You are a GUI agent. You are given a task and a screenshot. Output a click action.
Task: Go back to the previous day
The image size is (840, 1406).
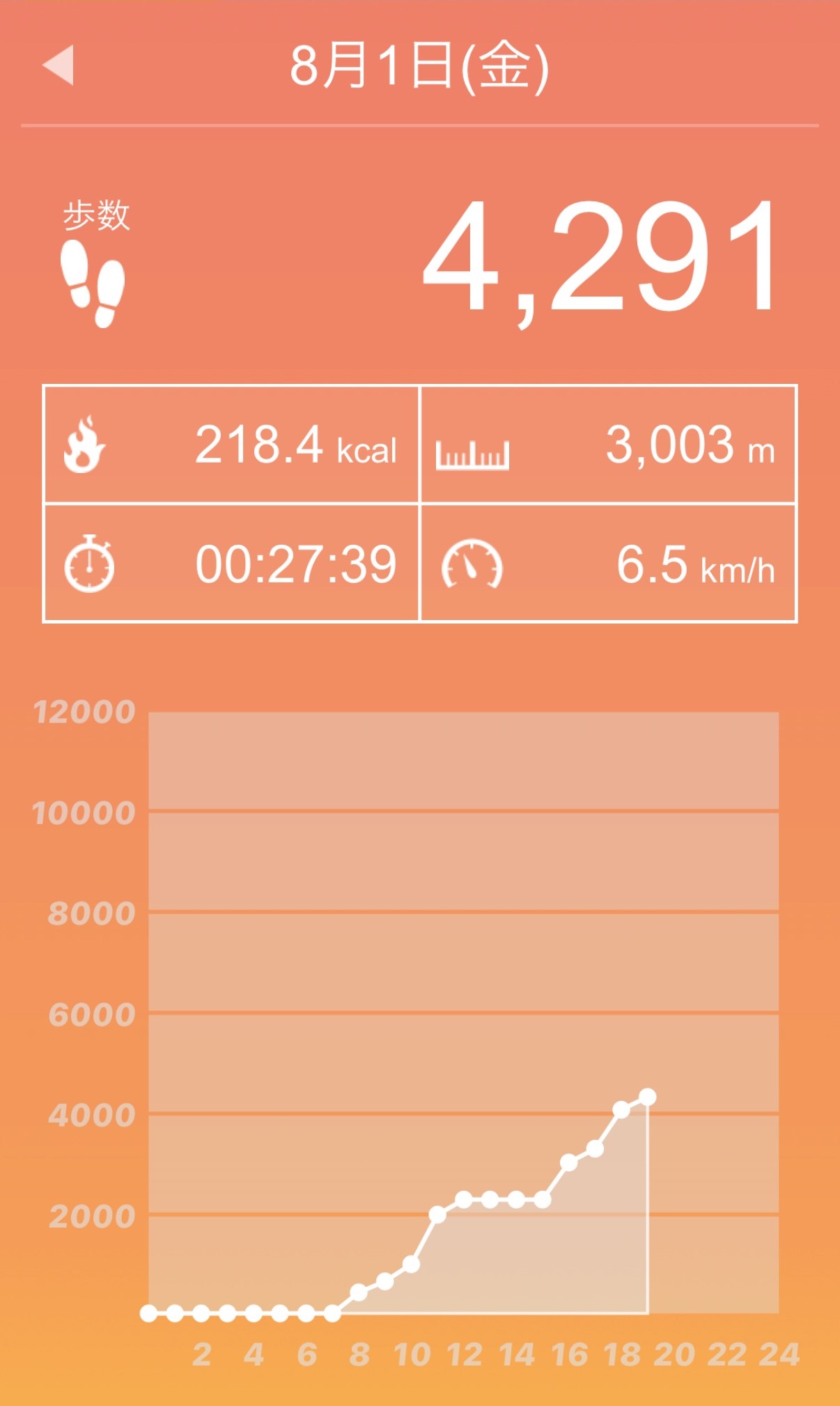click(x=59, y=65)
